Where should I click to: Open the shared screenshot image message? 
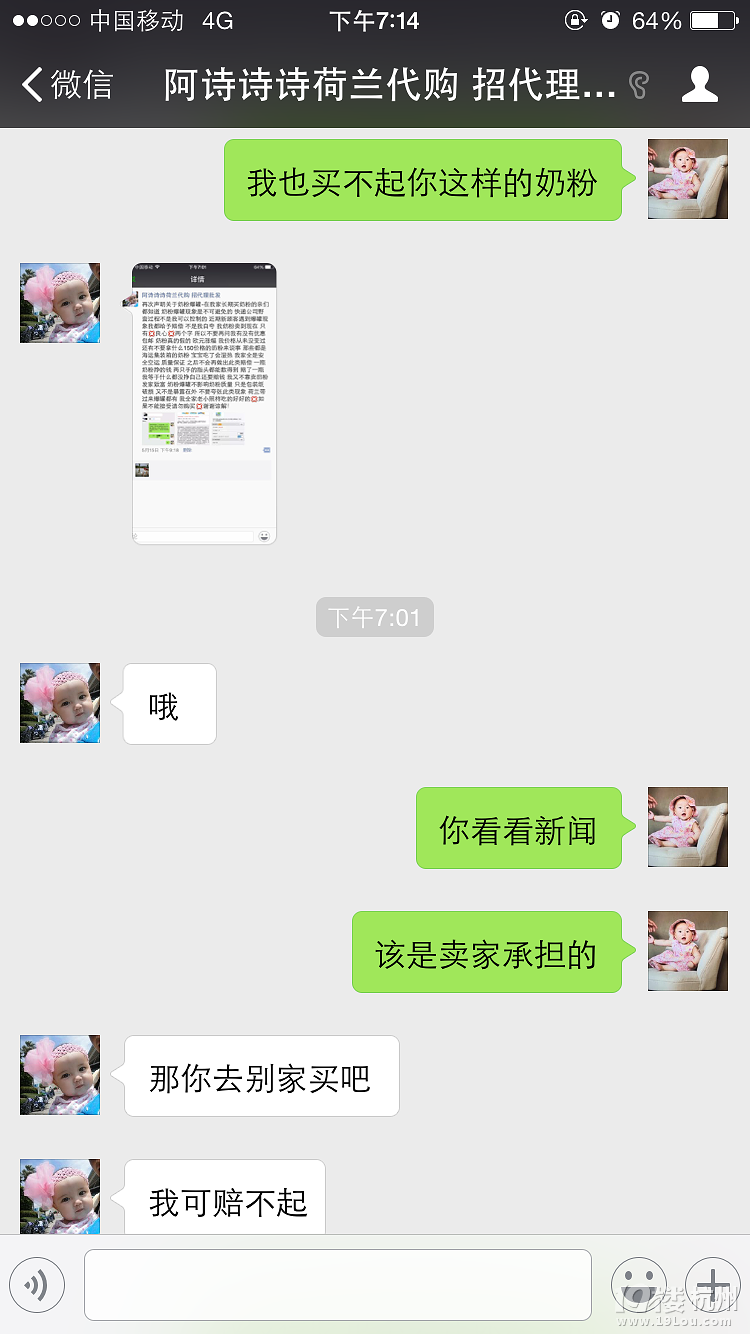pos(204,403)
